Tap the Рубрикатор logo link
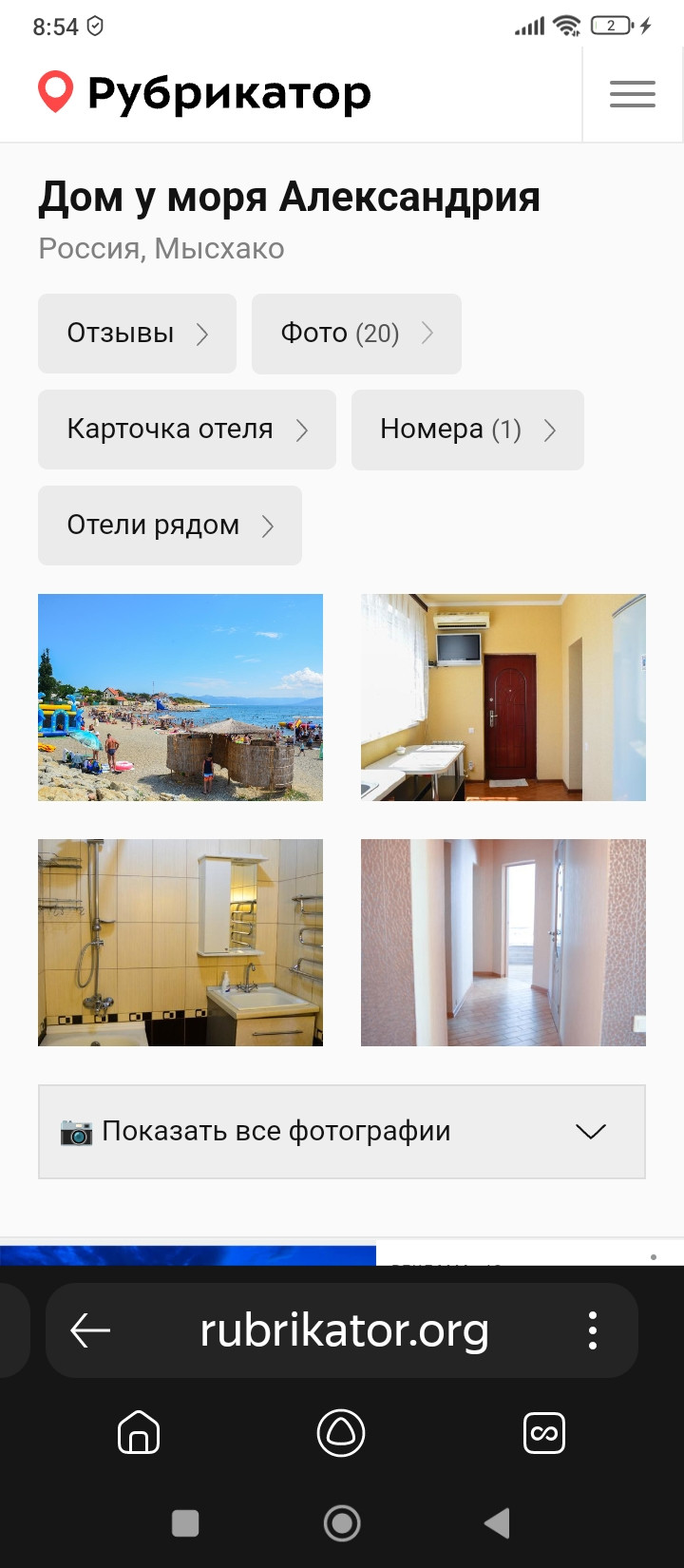The image size is (684, 1568). (x=204, y=93)
